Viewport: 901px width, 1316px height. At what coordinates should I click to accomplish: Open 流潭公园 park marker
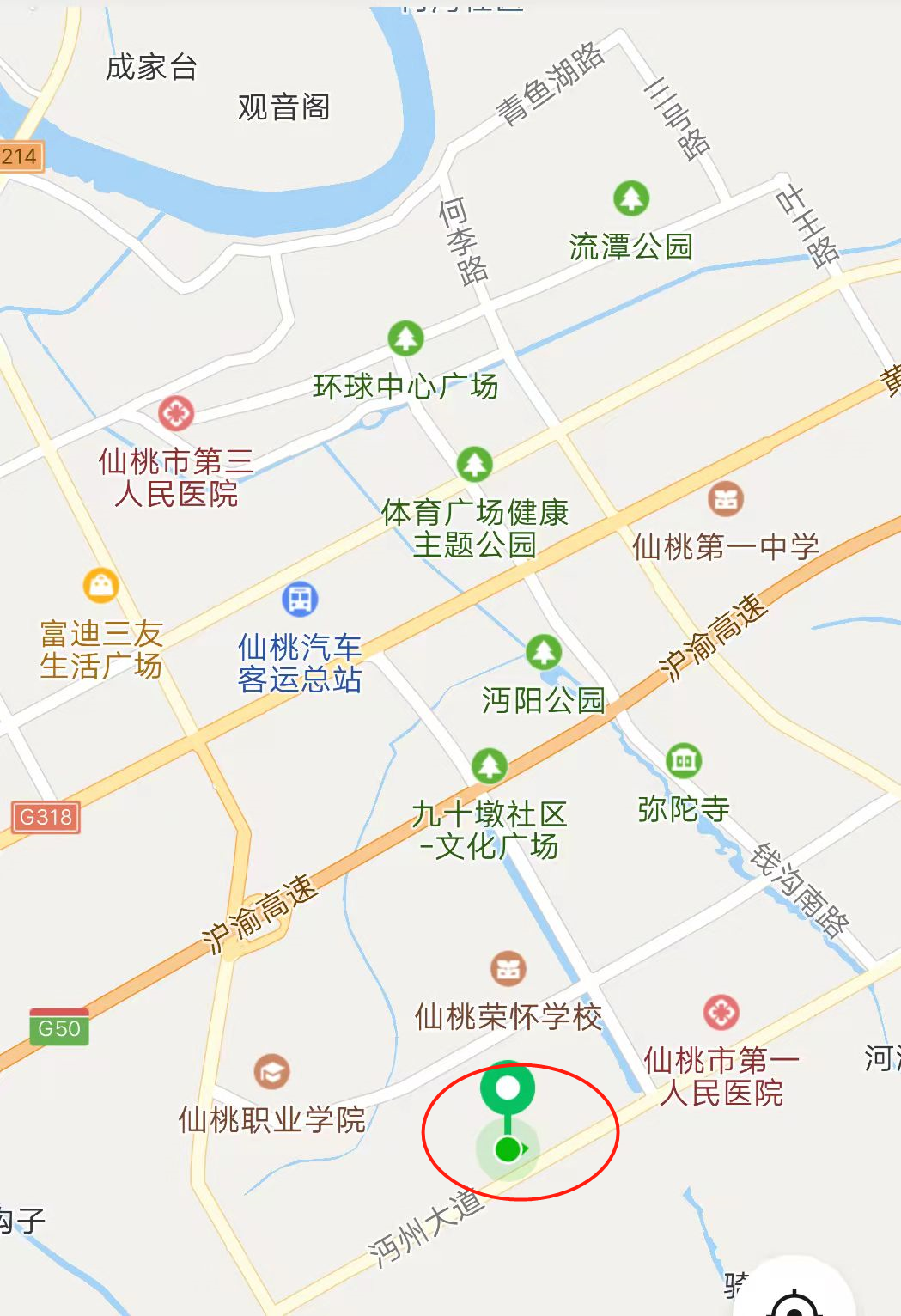631,198
